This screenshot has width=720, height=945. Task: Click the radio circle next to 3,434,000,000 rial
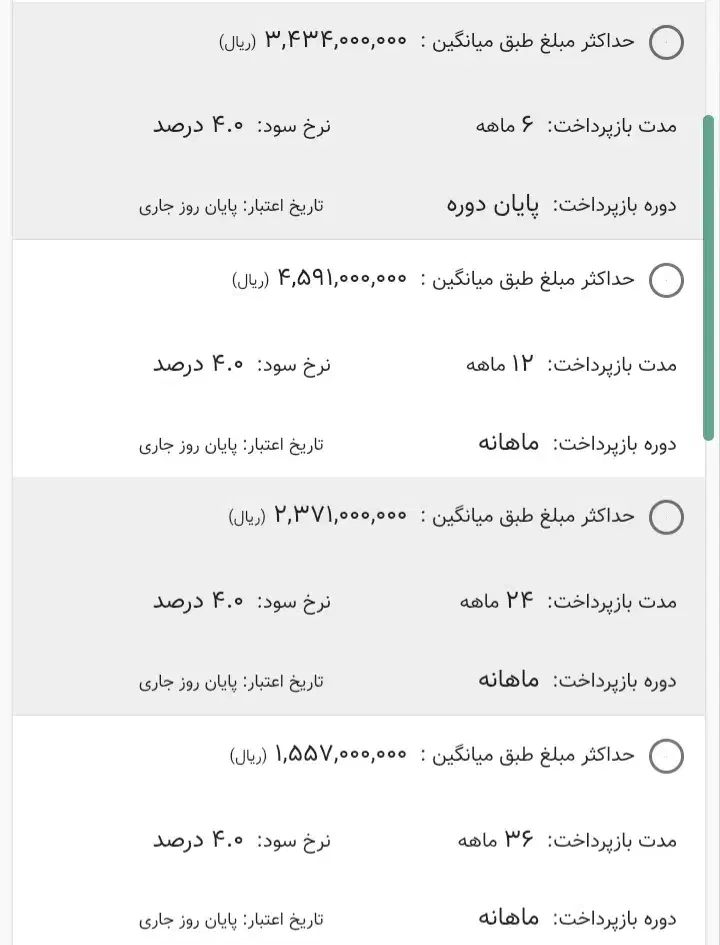click(666, 42)
